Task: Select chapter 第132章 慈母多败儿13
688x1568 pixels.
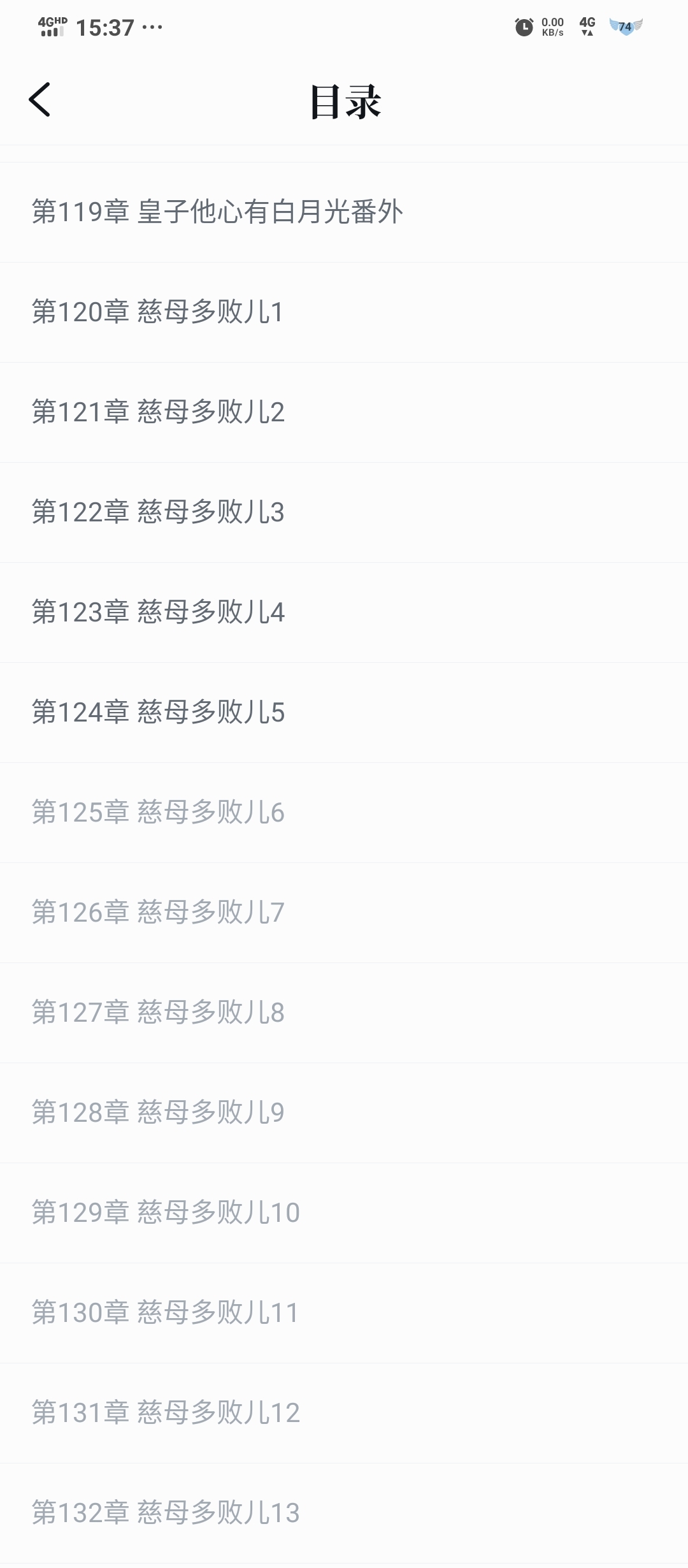Action: (x=166, y=1513)
